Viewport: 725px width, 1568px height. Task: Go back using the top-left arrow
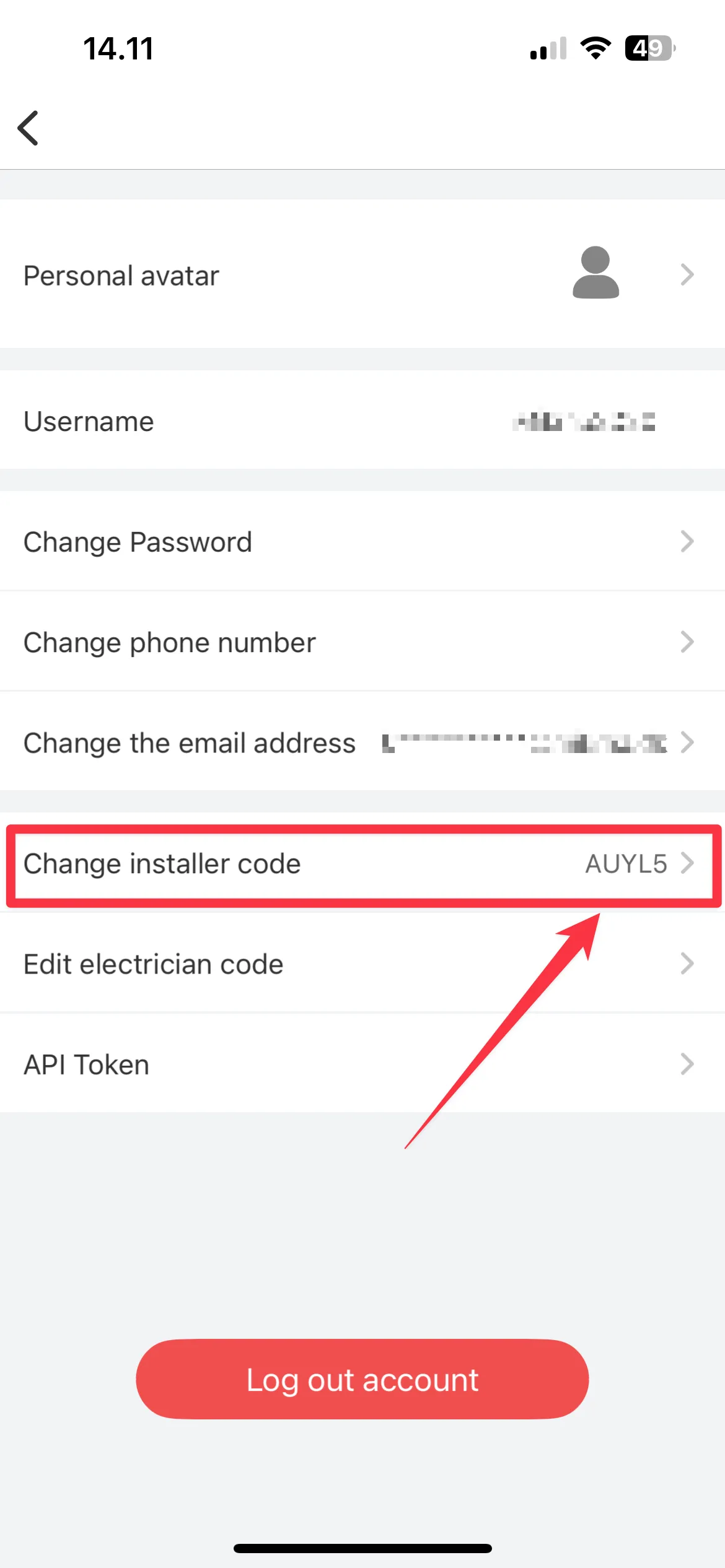point(29,128)
